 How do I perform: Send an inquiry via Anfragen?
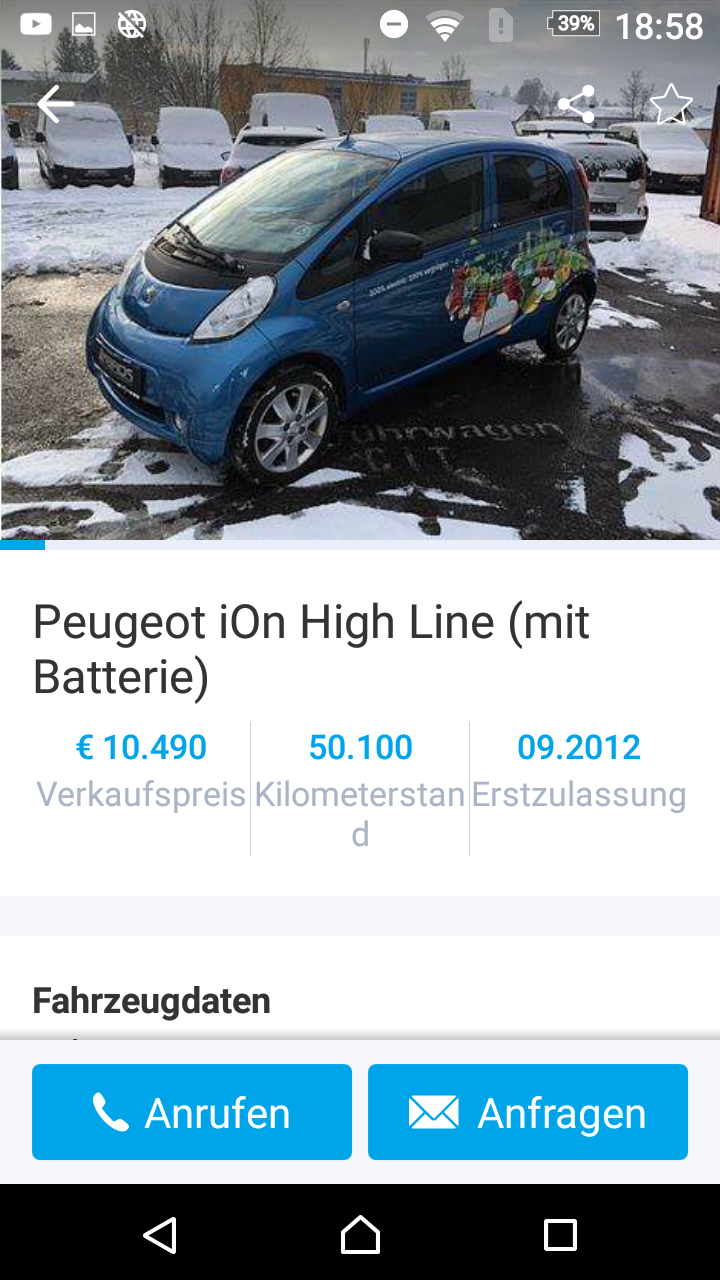point(528,1112)
